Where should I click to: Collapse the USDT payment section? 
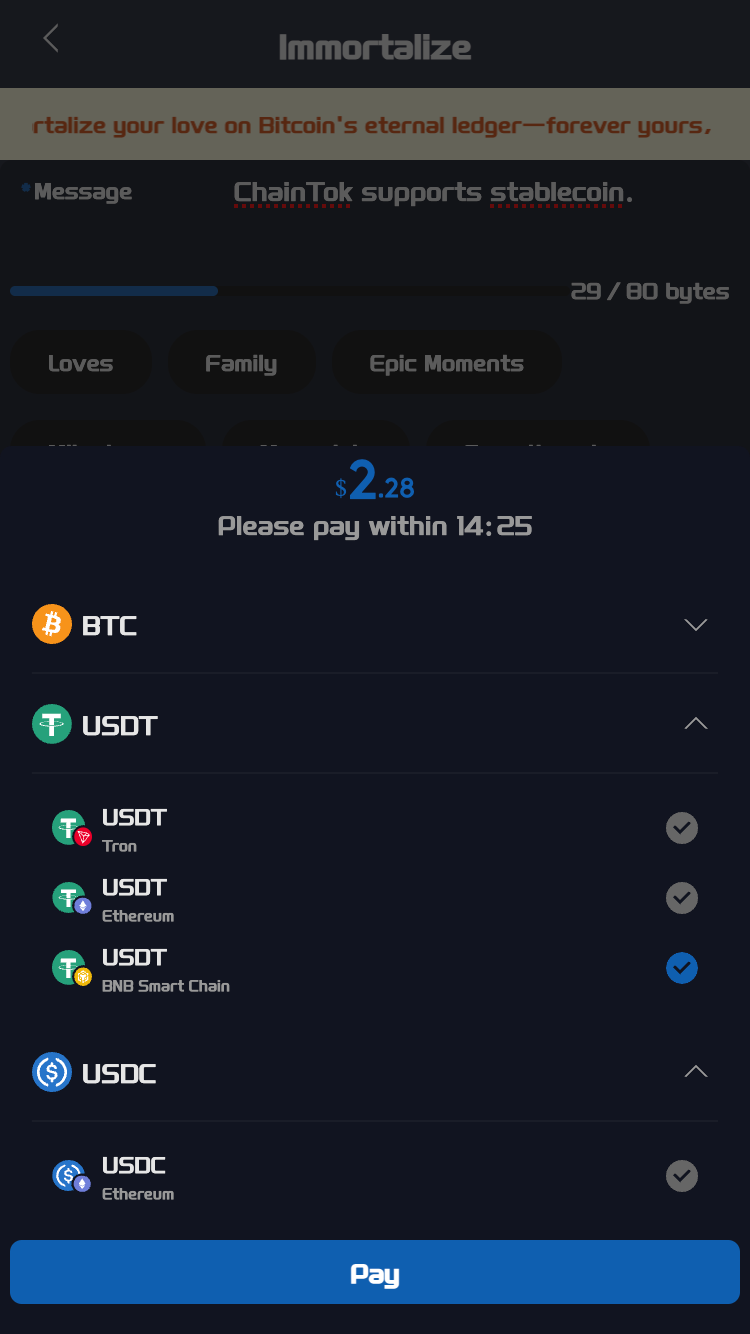[x=695, y=723]
